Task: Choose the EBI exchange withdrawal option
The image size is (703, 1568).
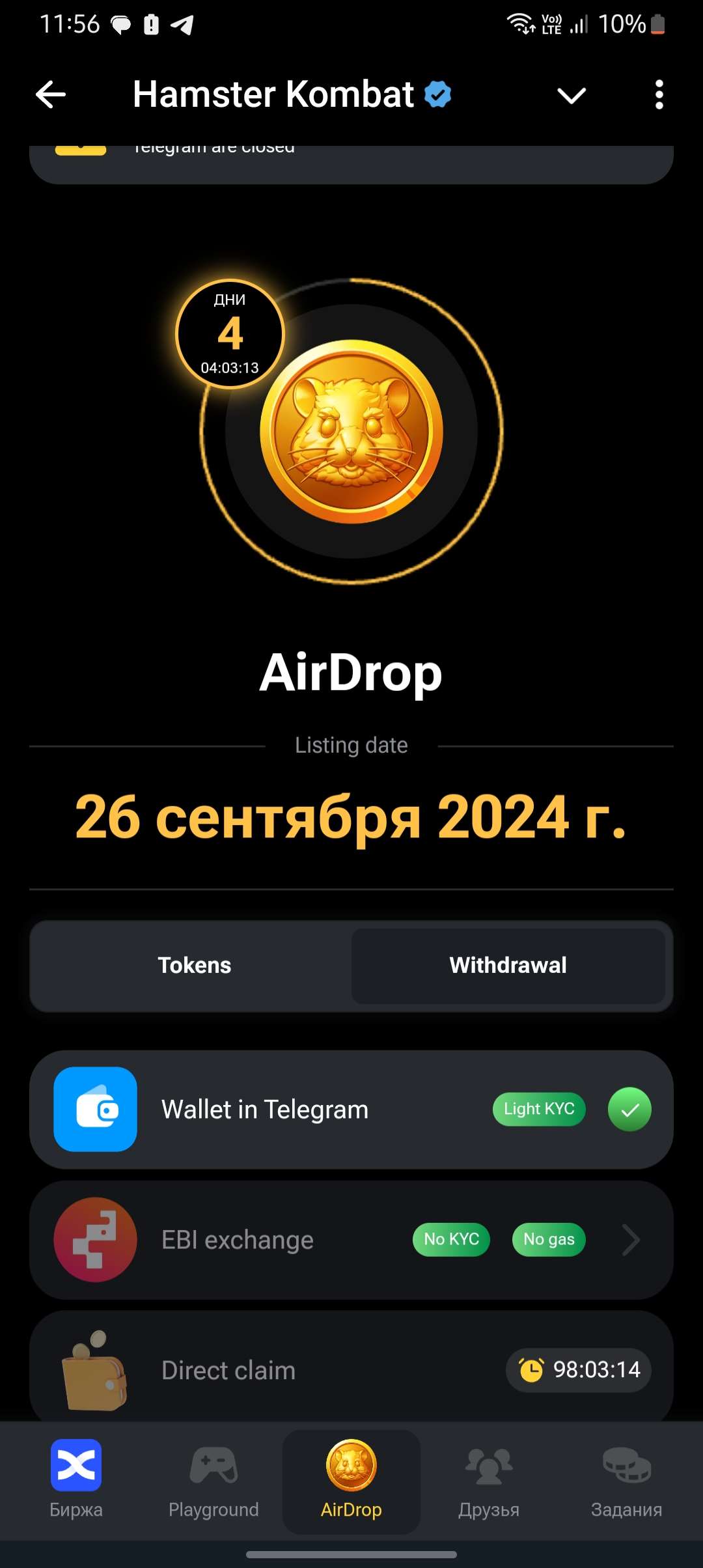Action: [x=351, y=1239]
